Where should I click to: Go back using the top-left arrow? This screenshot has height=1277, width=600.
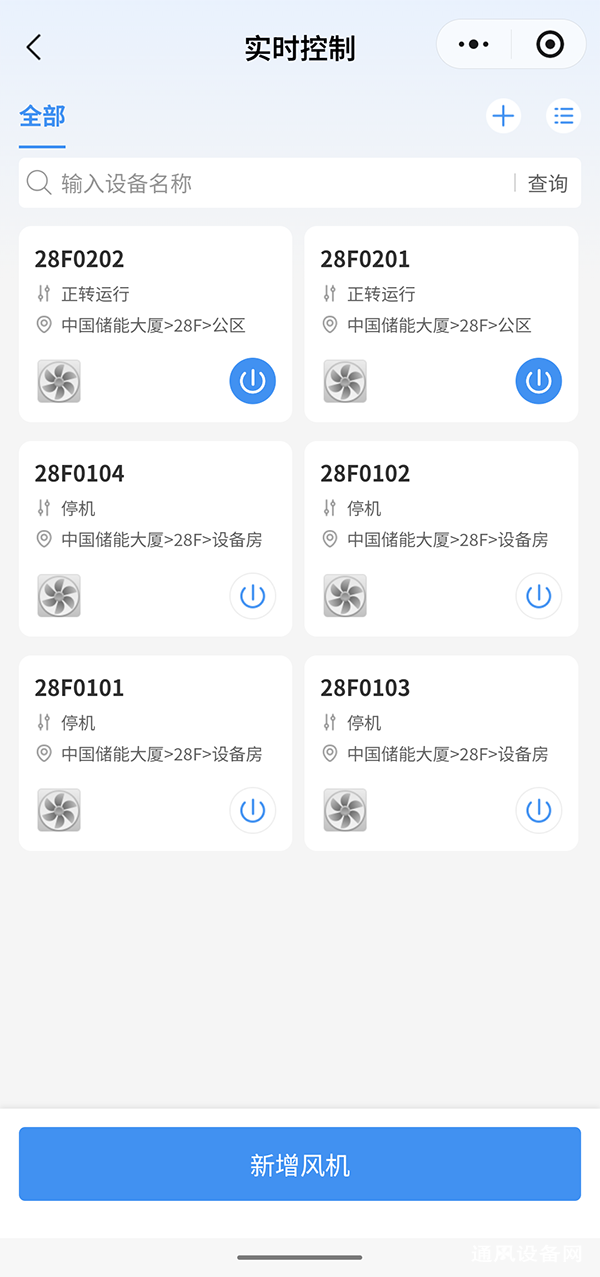tap(34, 47)
